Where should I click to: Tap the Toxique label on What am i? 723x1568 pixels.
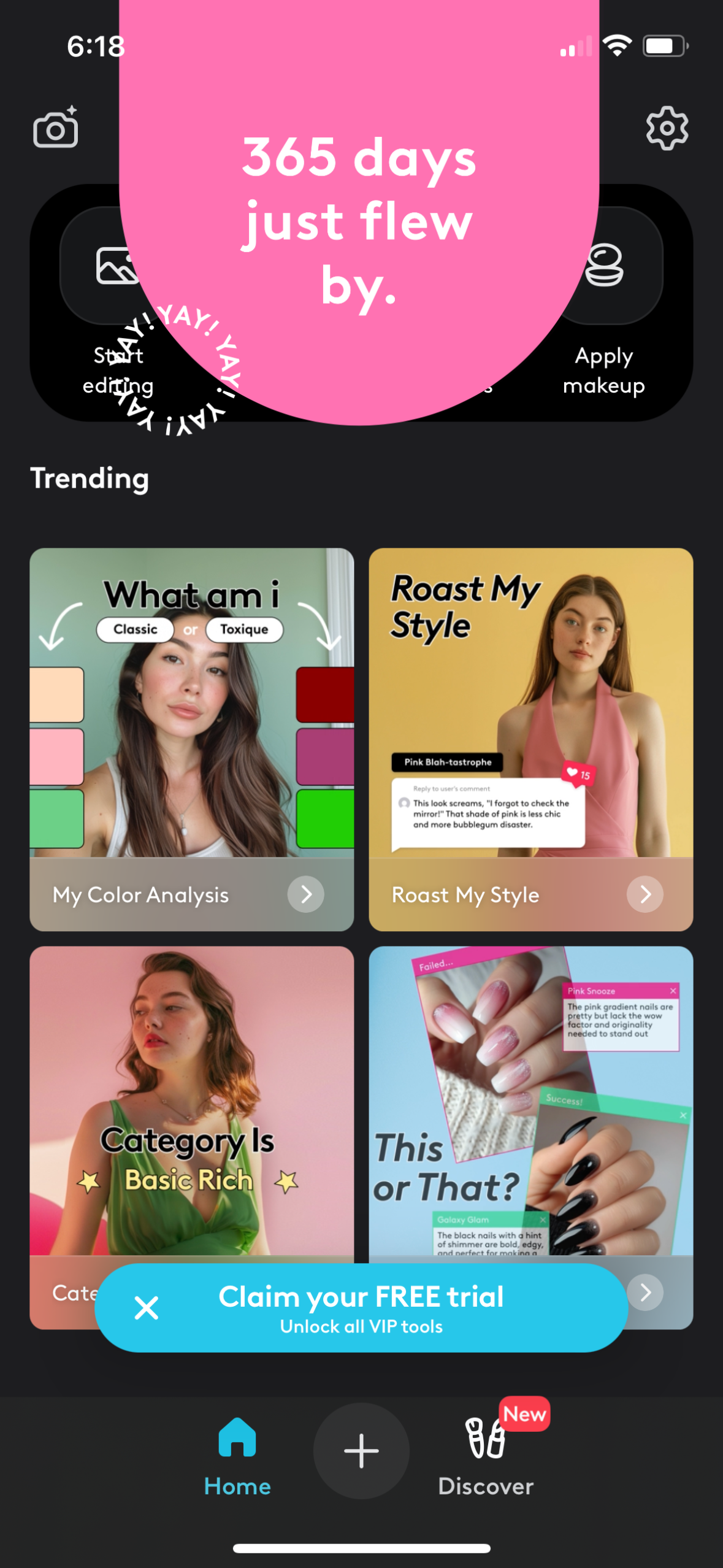243,629
